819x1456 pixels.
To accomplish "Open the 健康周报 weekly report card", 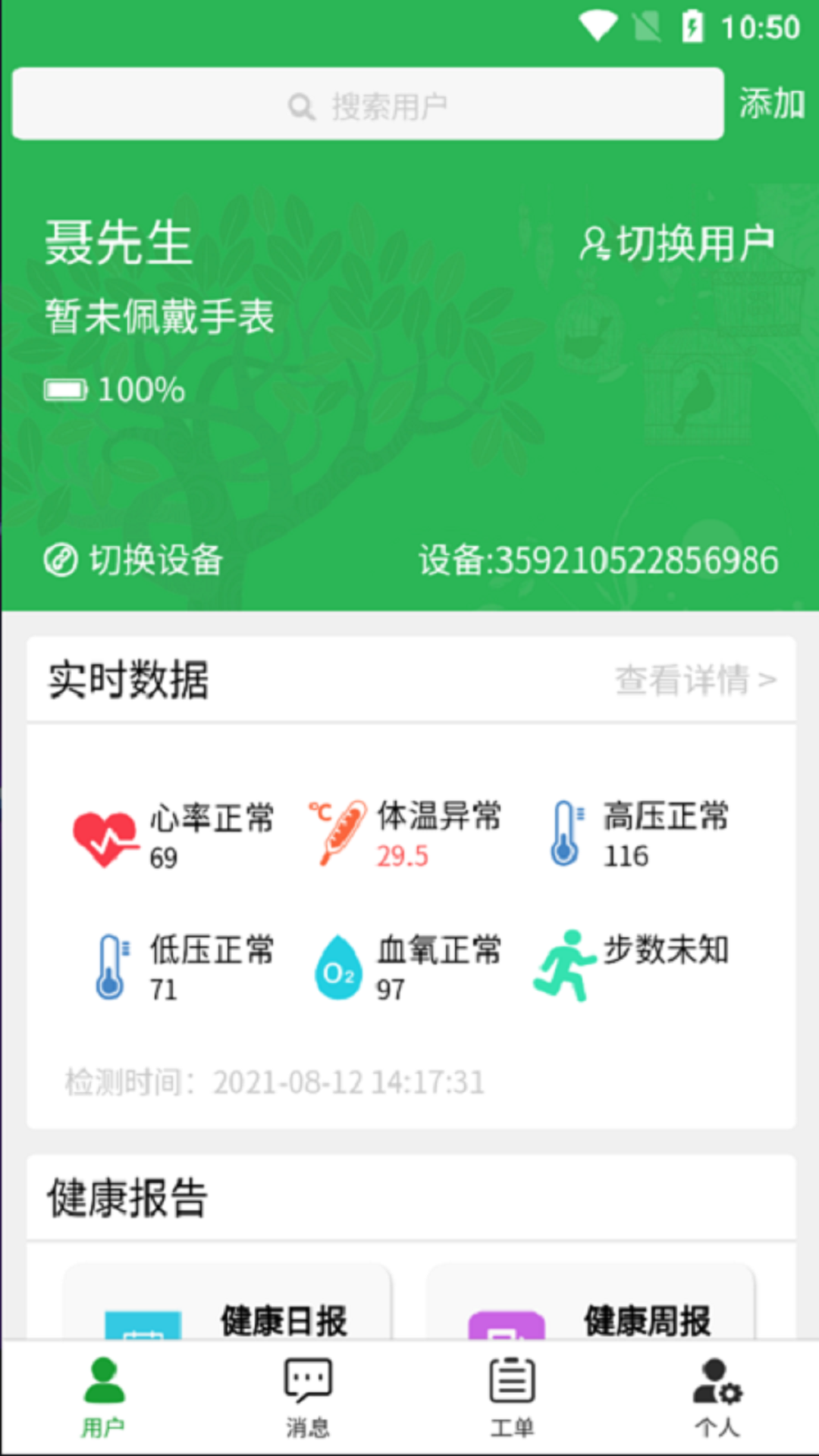I will pos(591,1302).
